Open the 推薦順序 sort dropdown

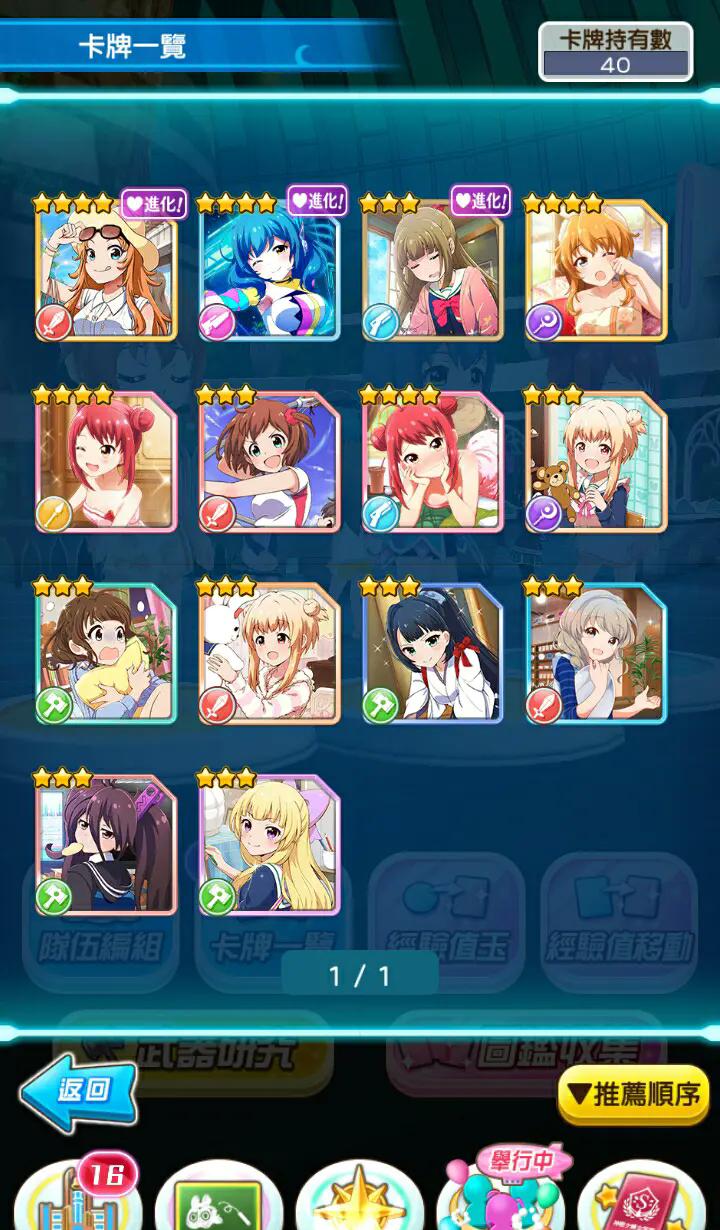[x=634, y=1094]
